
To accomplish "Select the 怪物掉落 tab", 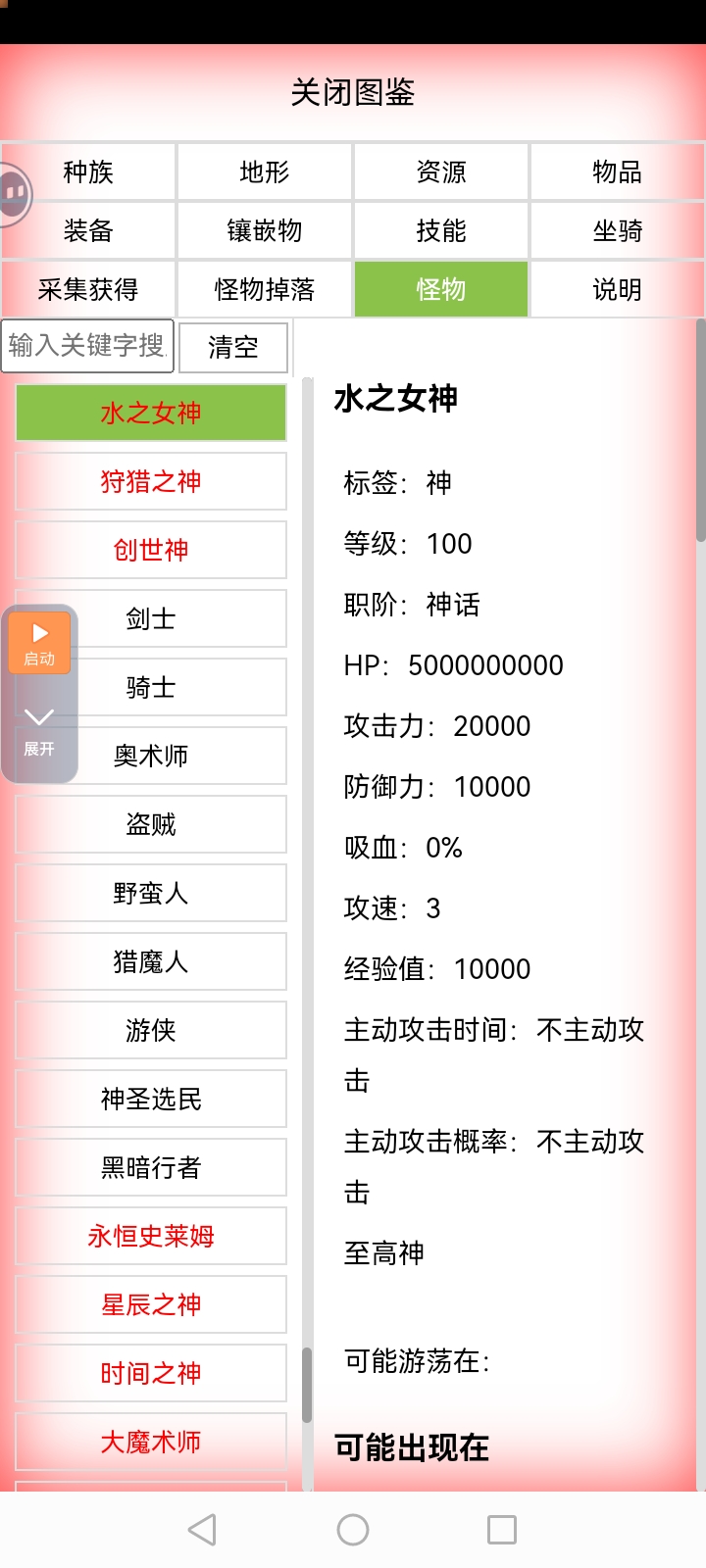I will pyautogui.click(x=265, y=289).
